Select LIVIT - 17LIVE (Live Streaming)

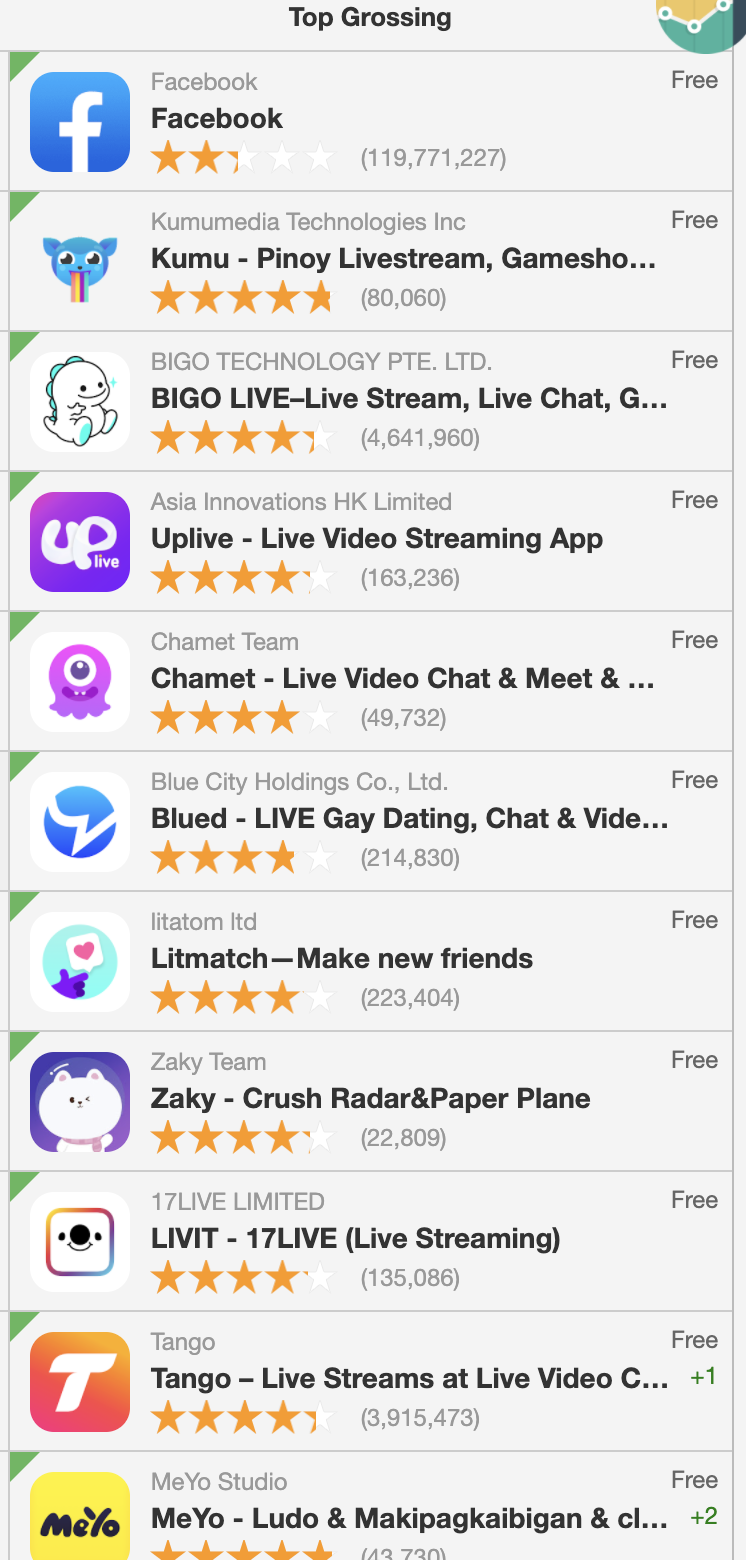(355, 1239)
